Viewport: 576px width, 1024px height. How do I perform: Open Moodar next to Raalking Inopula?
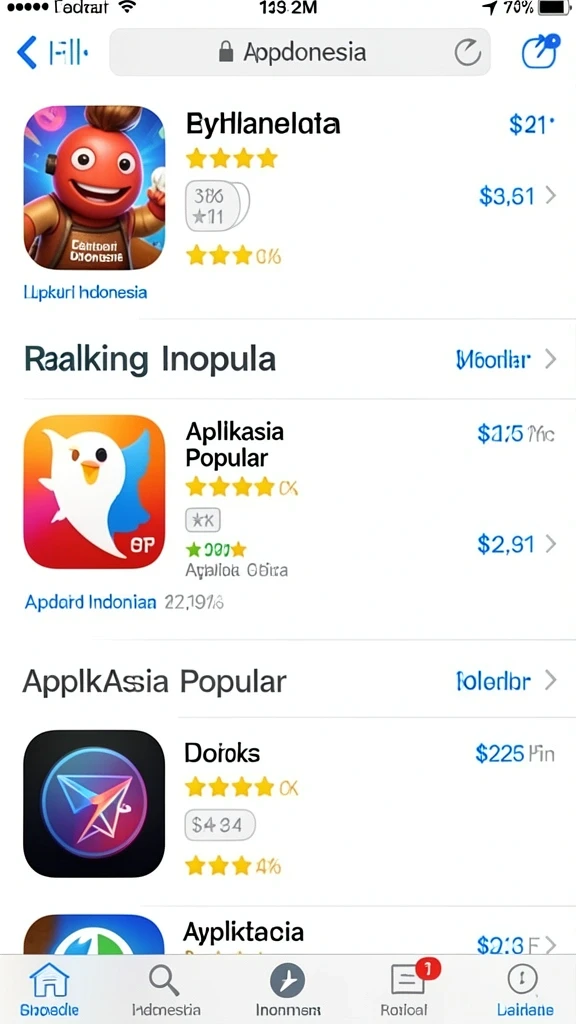click(505, 359)
